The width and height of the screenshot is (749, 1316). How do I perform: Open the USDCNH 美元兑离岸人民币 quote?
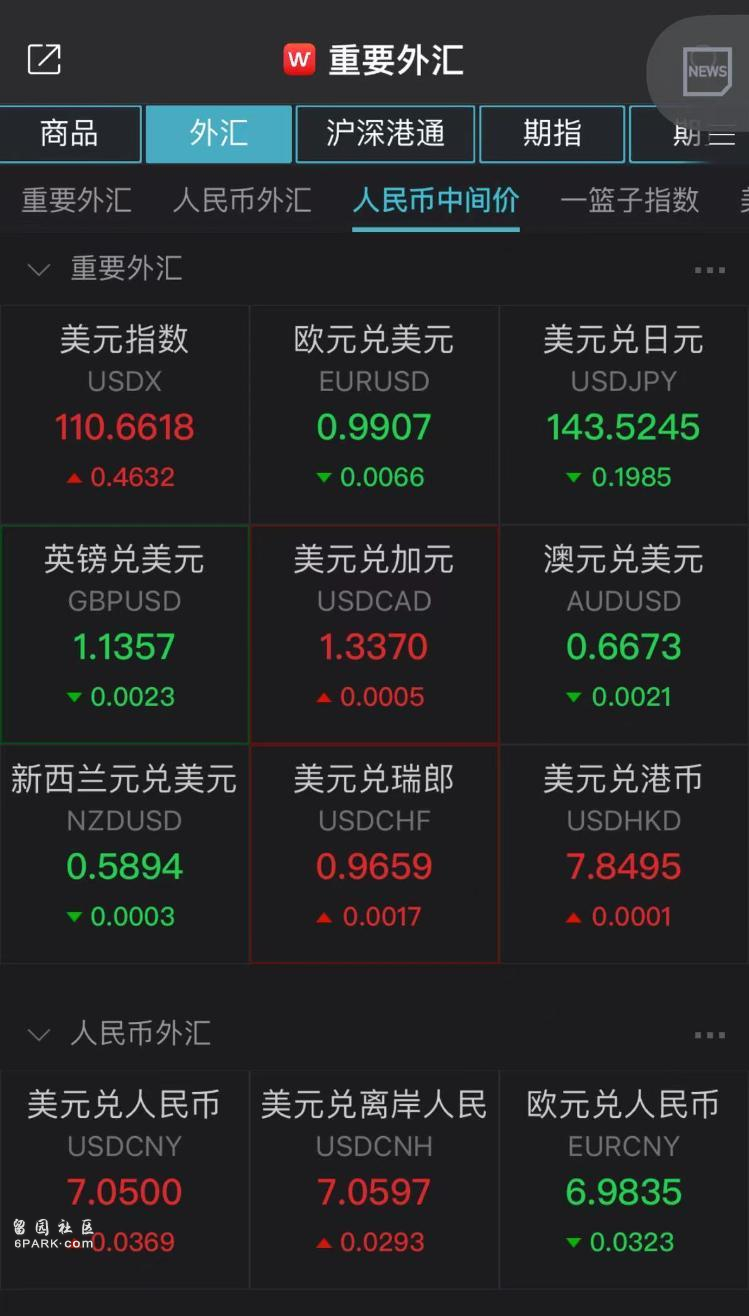(374, 1180)
